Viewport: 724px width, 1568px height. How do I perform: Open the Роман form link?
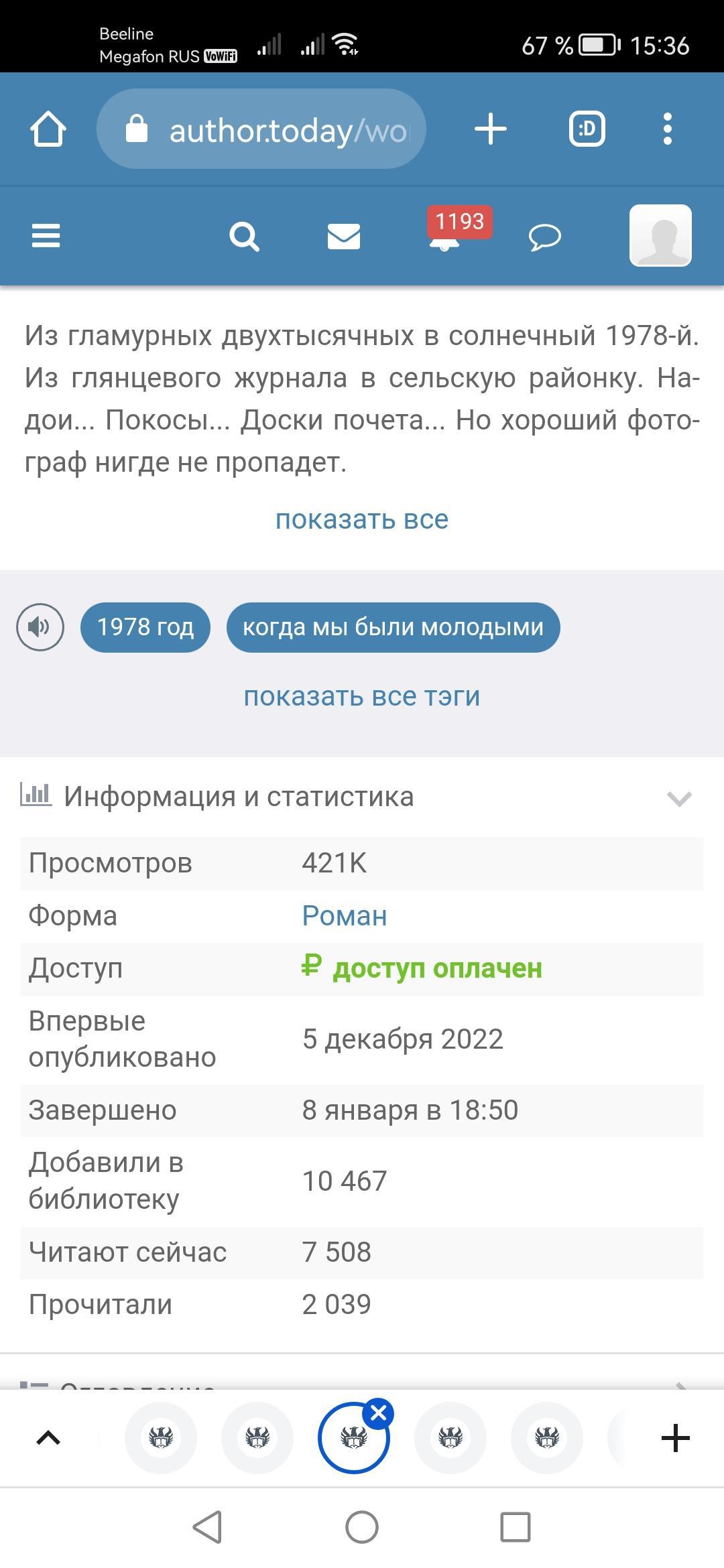point(345,916)
